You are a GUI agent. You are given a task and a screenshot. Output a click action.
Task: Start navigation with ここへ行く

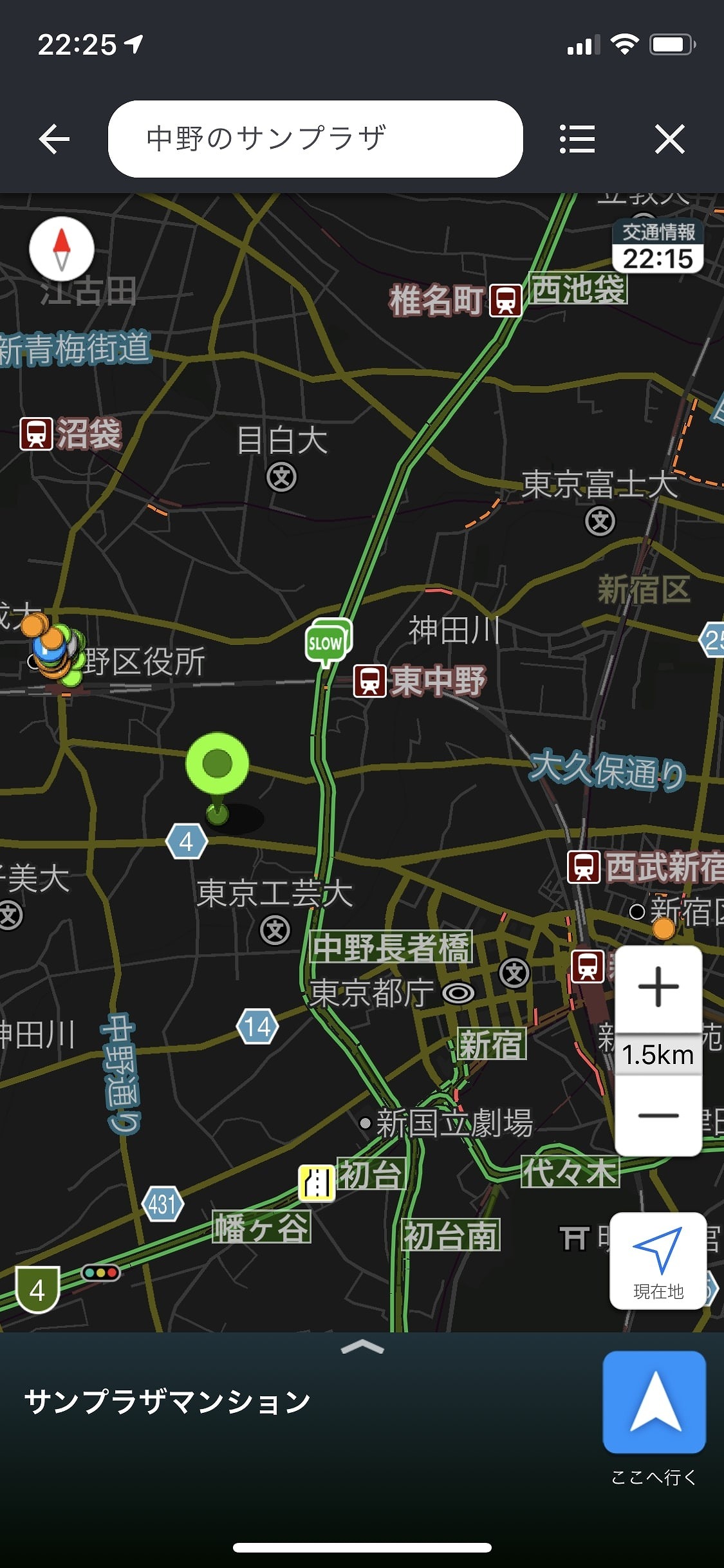coord(654,1403)
